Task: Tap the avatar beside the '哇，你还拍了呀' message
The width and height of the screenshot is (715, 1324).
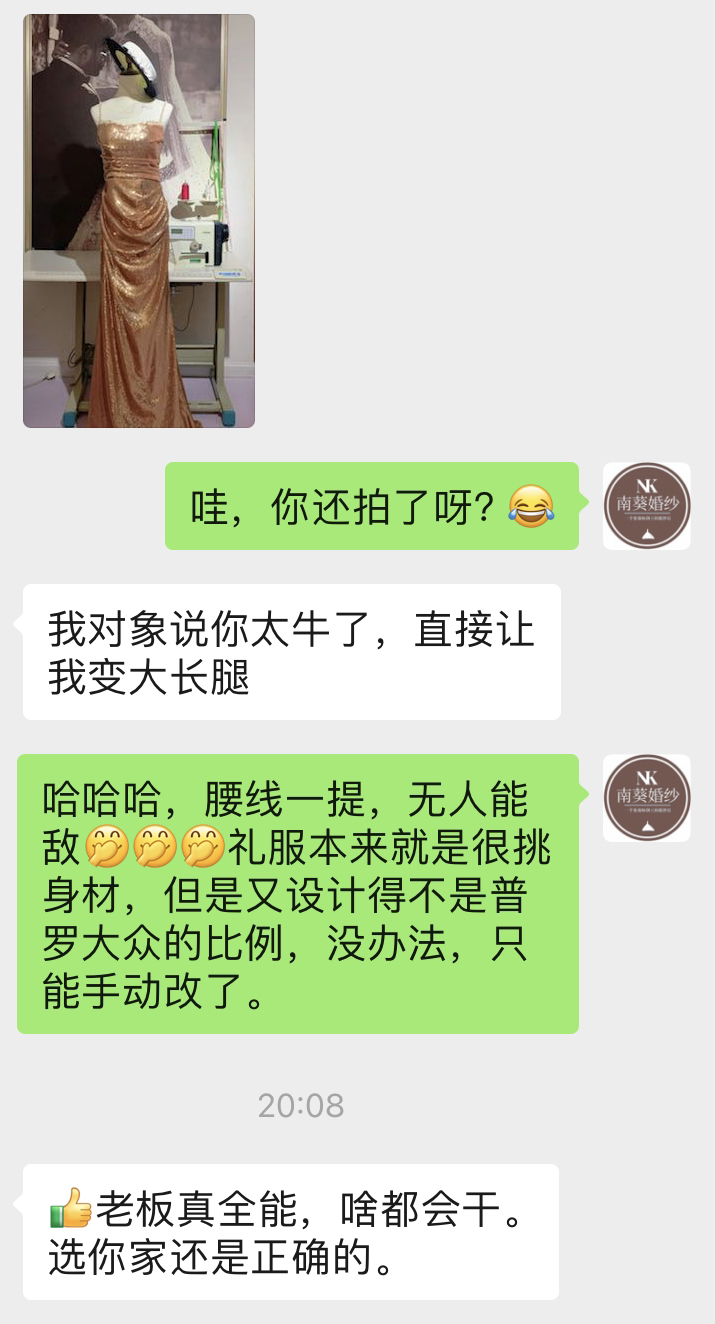Action: coord(646,506)
